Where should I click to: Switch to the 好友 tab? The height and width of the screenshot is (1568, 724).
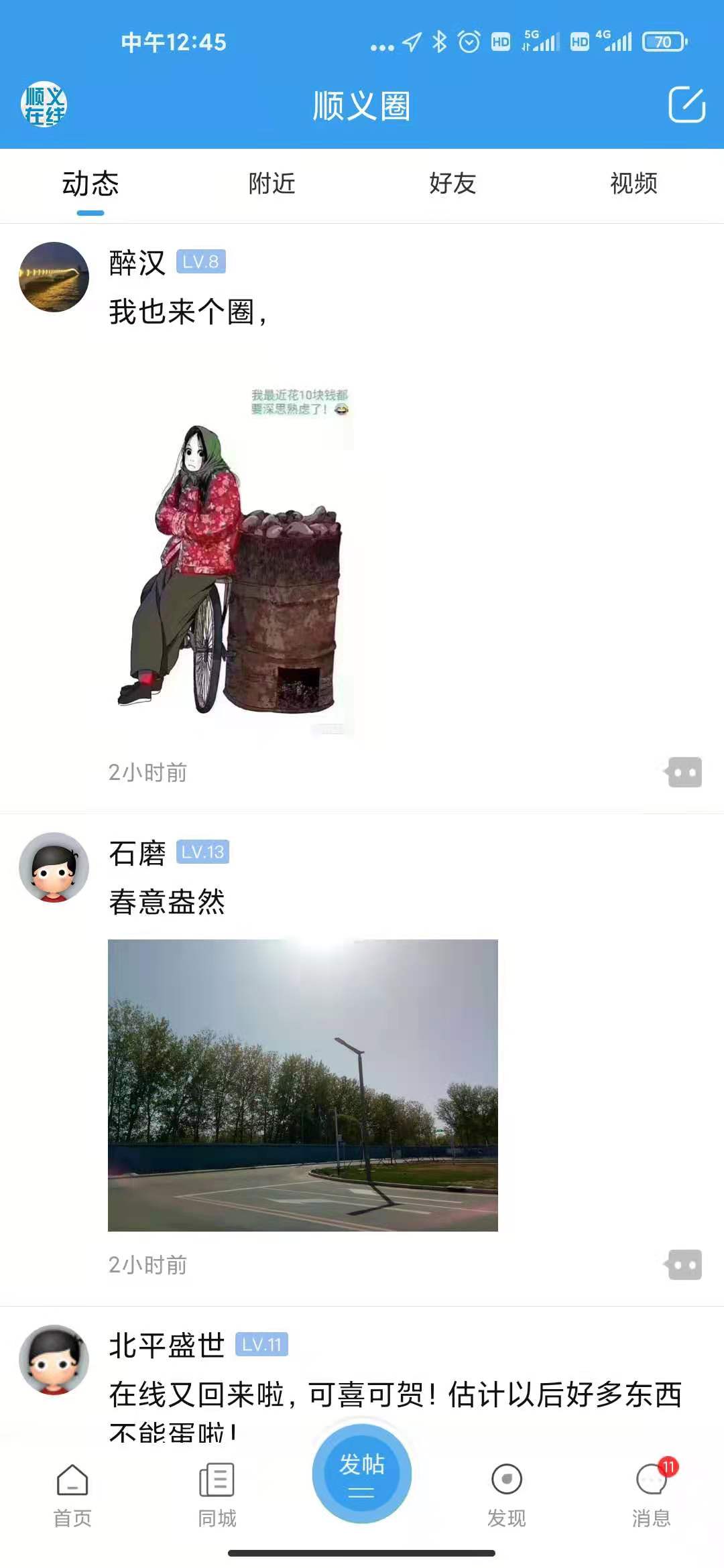(452, 184)
